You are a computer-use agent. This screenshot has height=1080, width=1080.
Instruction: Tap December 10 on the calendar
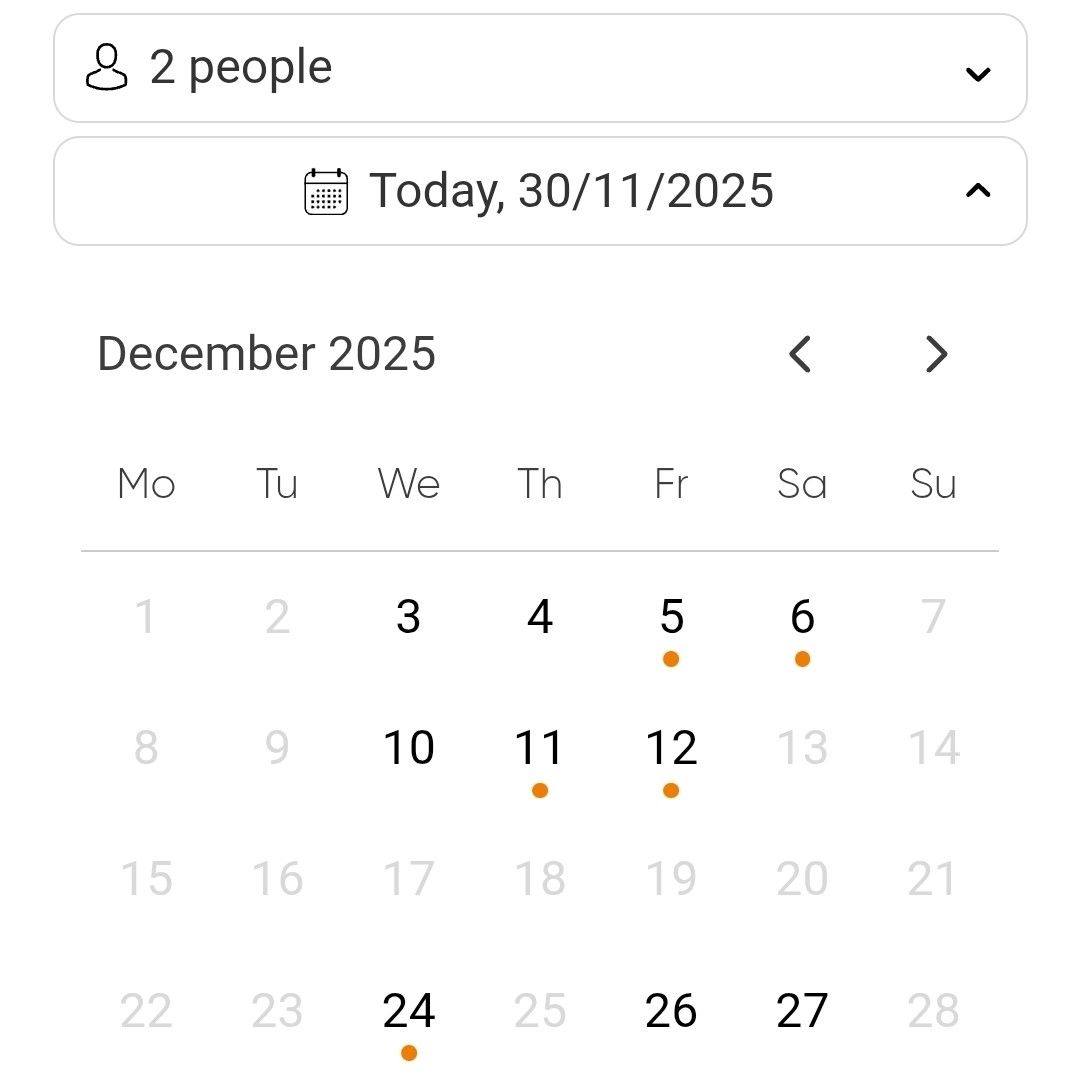click(x=408, y=749)
